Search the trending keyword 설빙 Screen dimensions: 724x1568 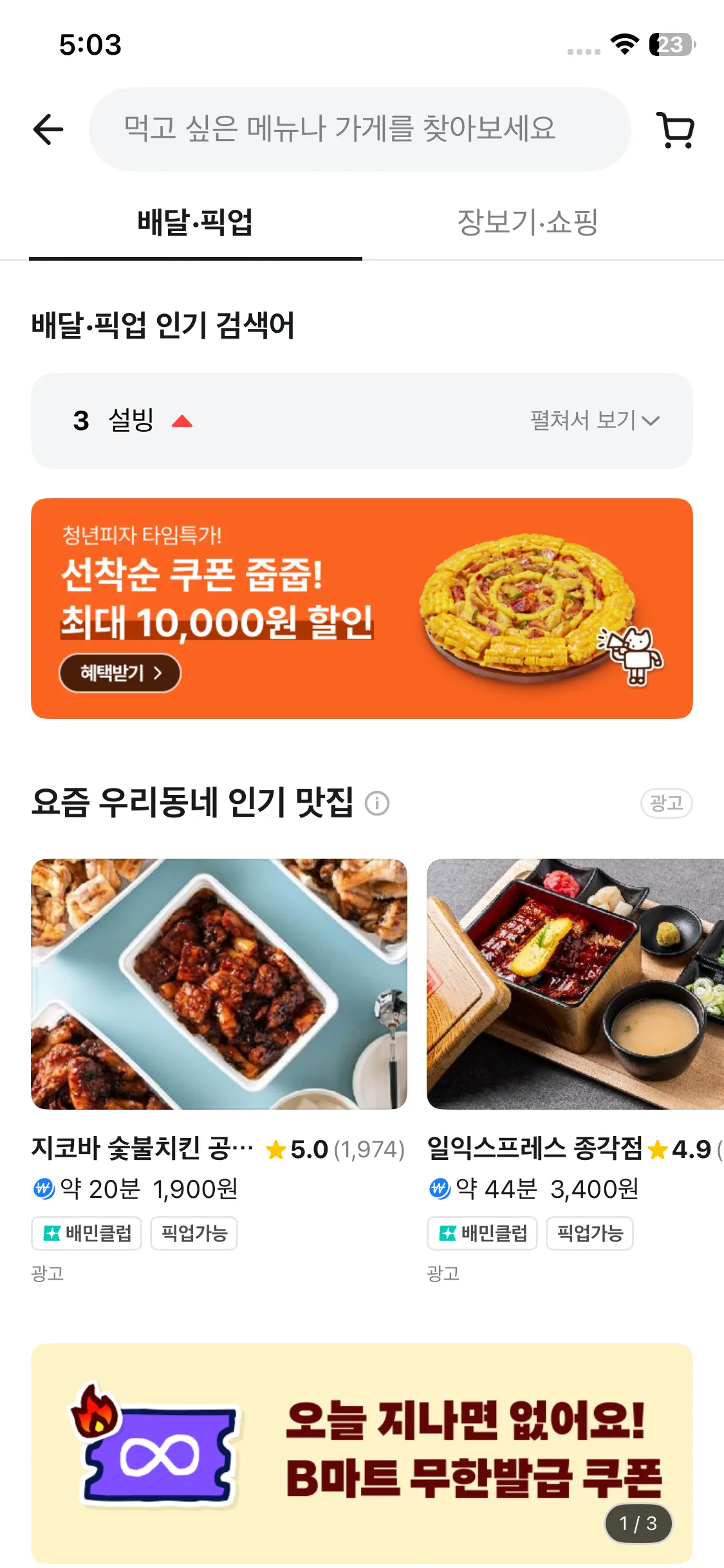click(x=131, y=421)
